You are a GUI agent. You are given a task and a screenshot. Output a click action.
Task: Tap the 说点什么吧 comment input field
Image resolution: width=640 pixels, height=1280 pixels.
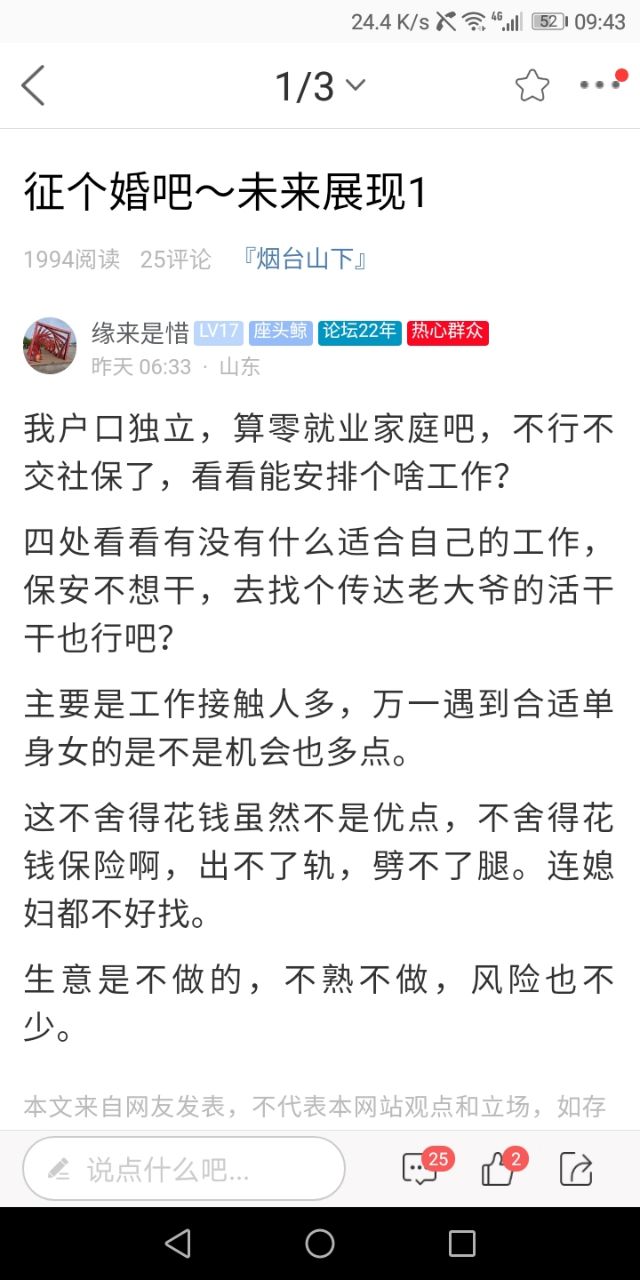tap(184, 1168)
